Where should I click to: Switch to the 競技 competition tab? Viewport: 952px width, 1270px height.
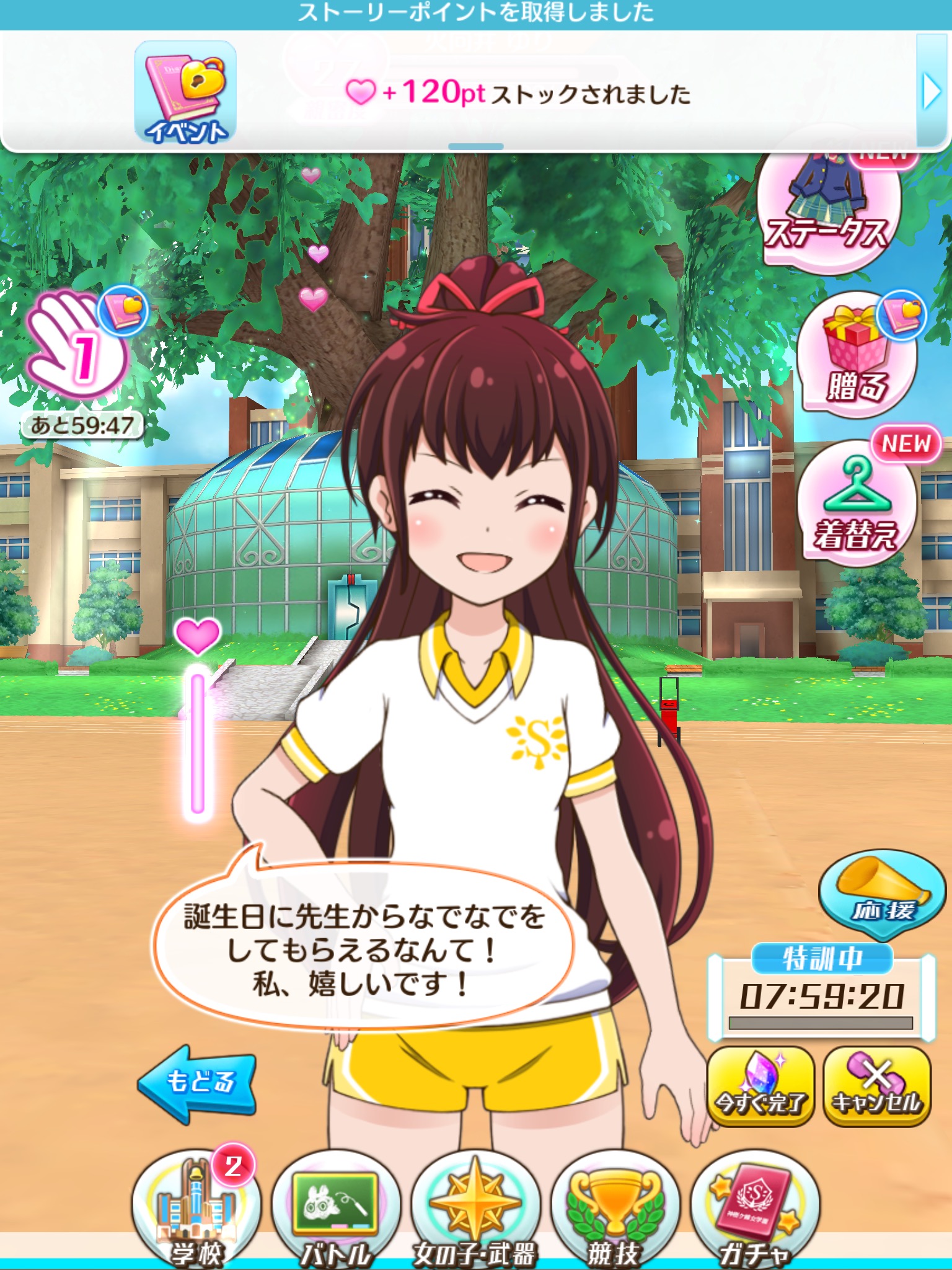pyautogui.click(x=615, y=1209)
